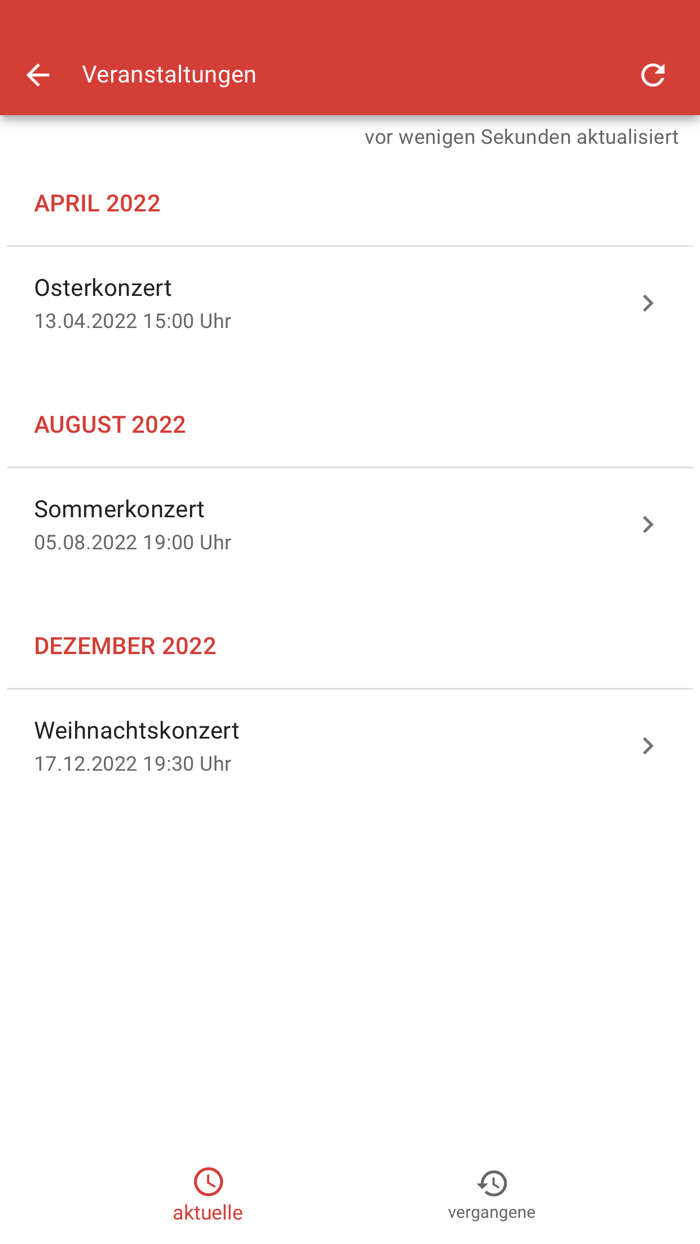Refresh the events list
The width and height of the screenshot is (700, 1244).
click(x=652, y=75)
